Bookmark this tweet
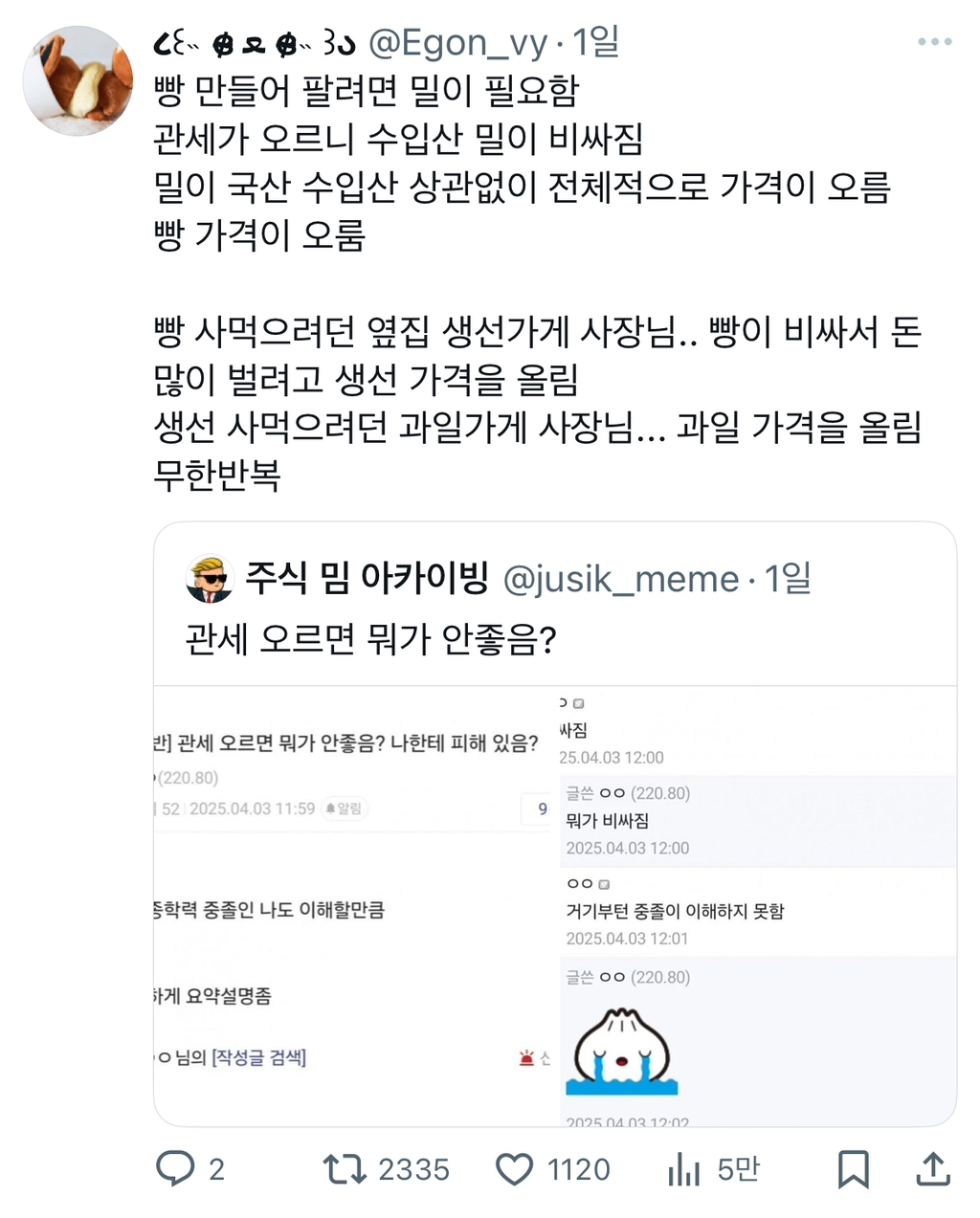The height and width of the screenshot is (1218, 980). [x=854, y=1169]
